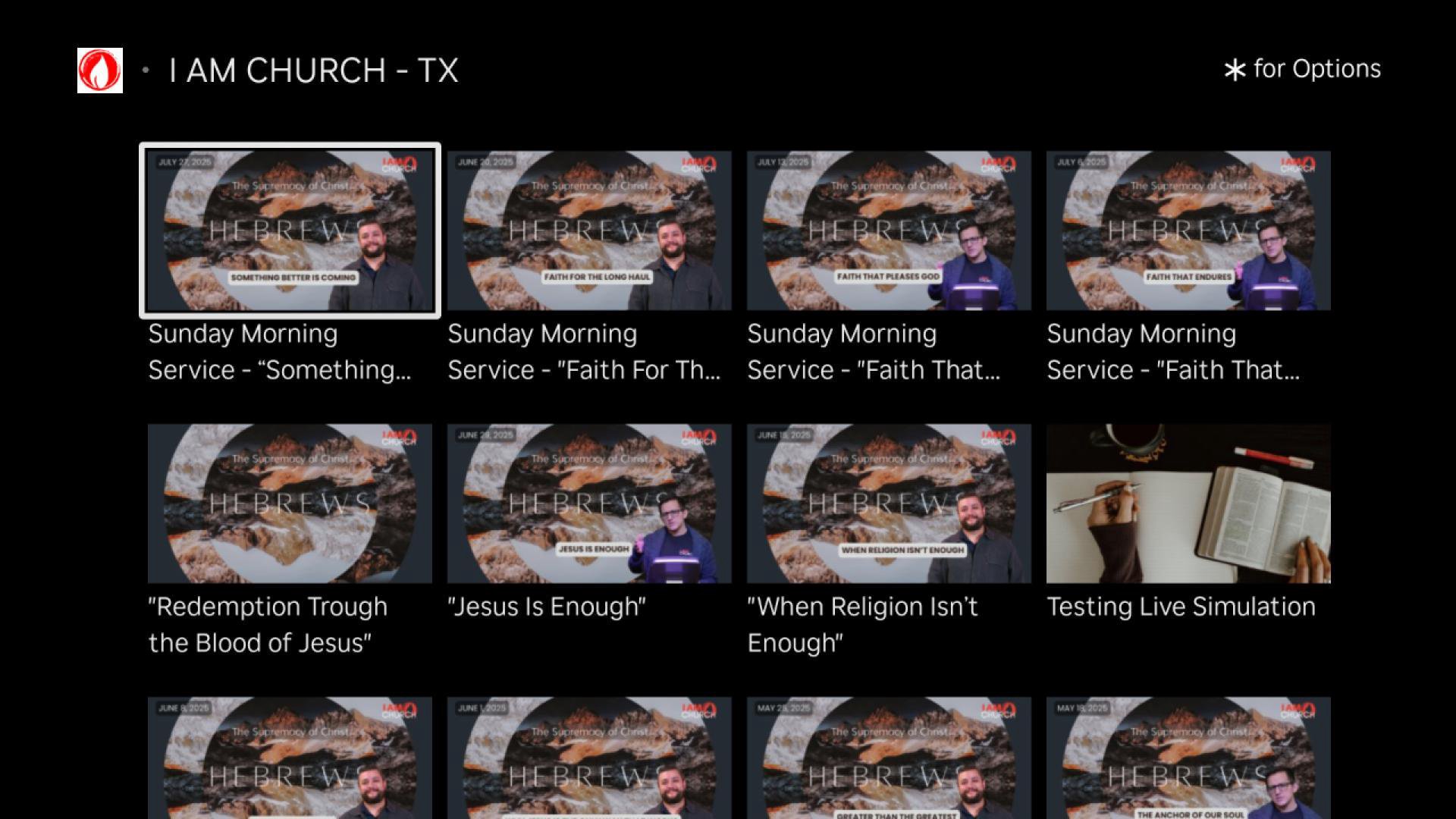Select the Testing Live Simulation tile
1456x819 pixels.
point(1188,504)
